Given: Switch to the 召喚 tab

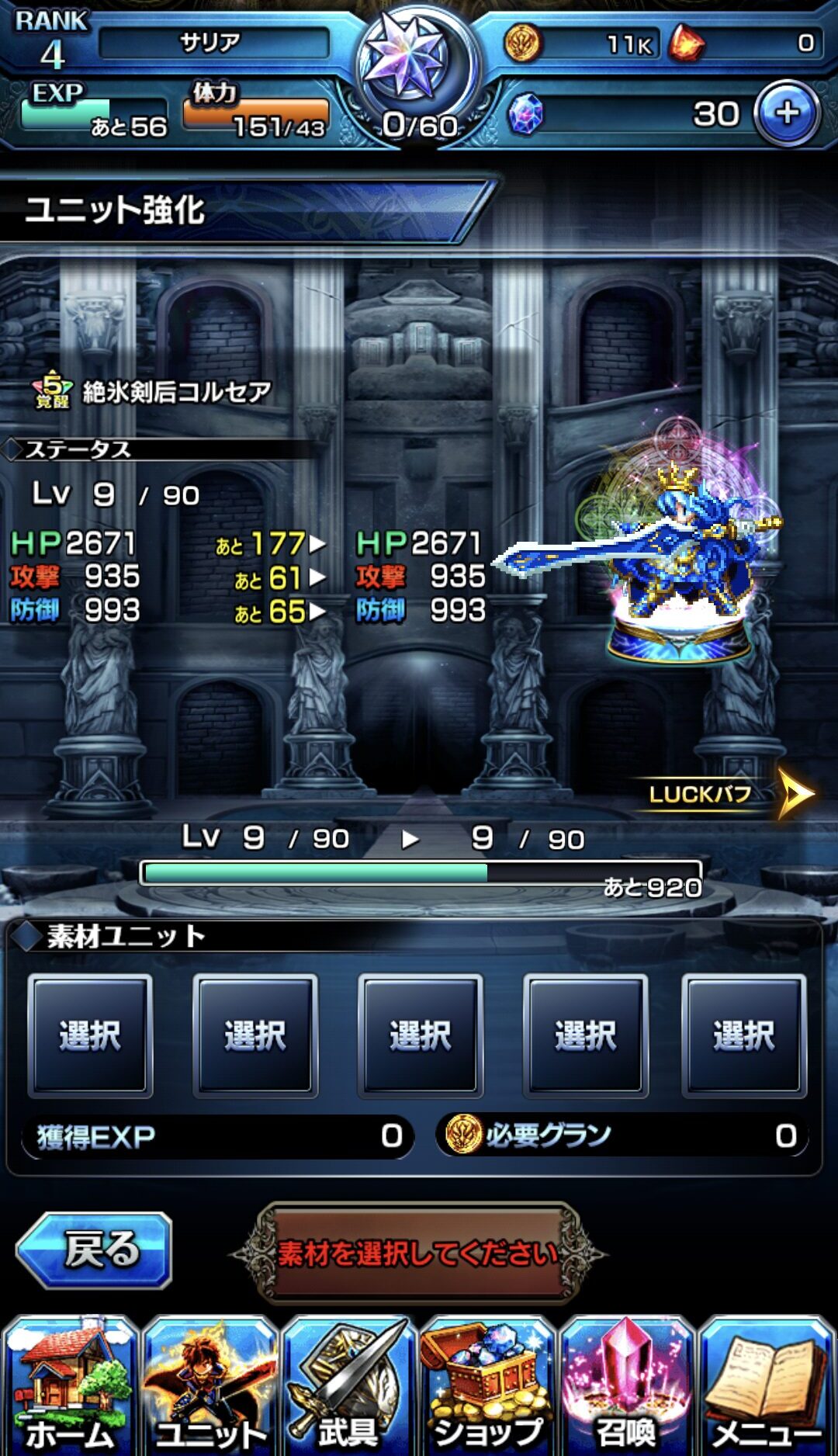Looking at the screenshot, I should (627, 1385).
